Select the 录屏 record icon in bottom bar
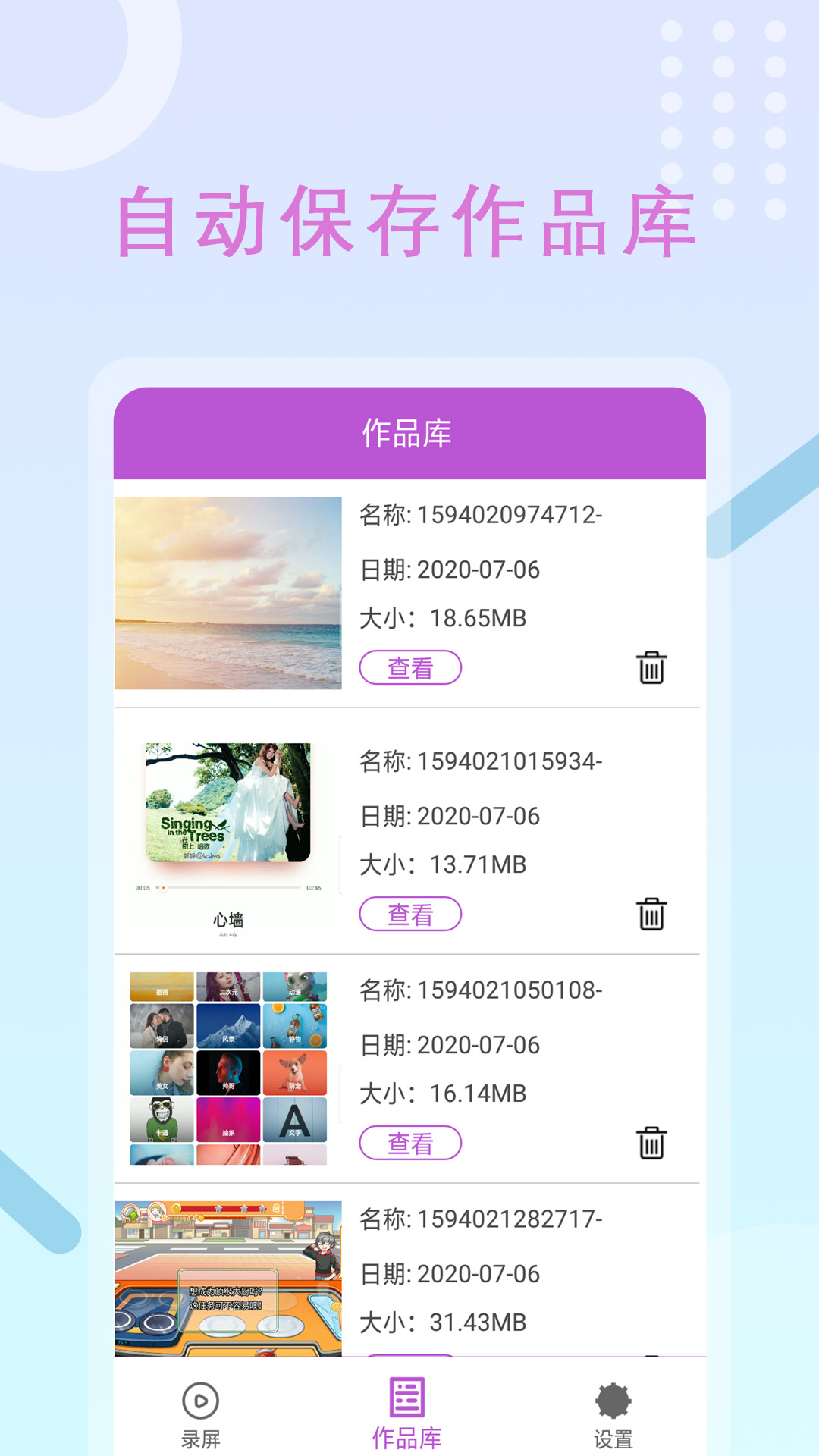The image size is (819, 1456). click(x=199, y=1412)
